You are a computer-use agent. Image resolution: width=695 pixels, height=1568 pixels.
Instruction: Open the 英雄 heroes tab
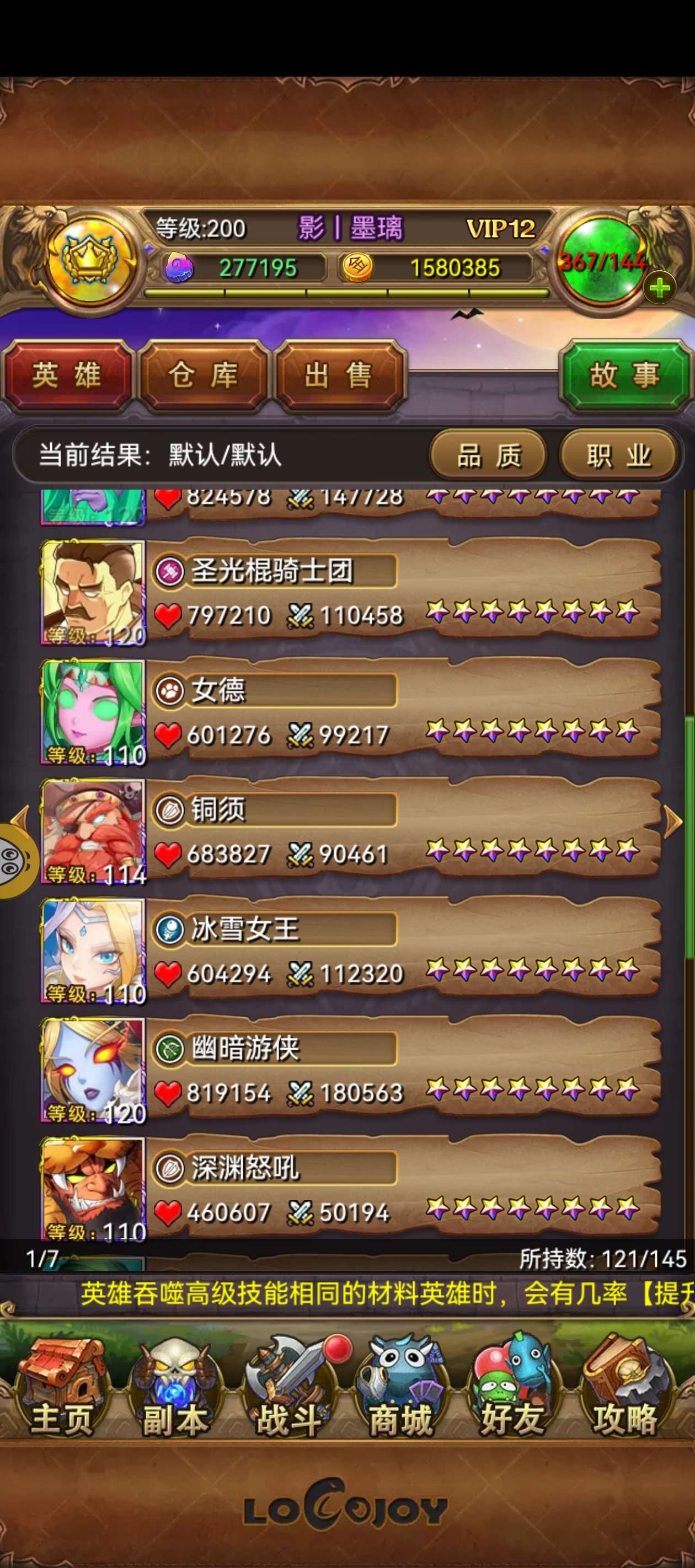tap(66, 375)
